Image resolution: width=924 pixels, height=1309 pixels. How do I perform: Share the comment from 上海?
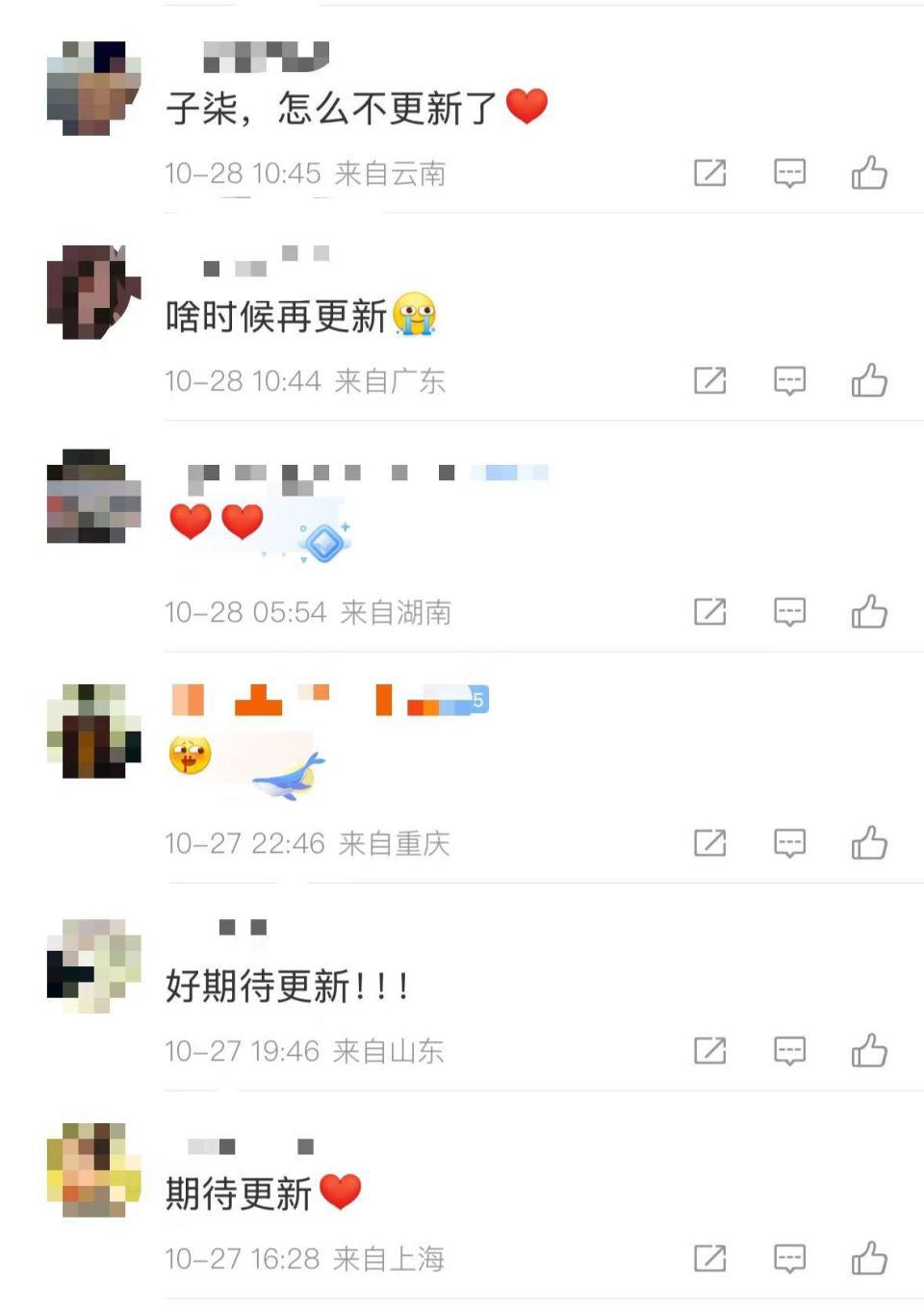pos(709,1258)
